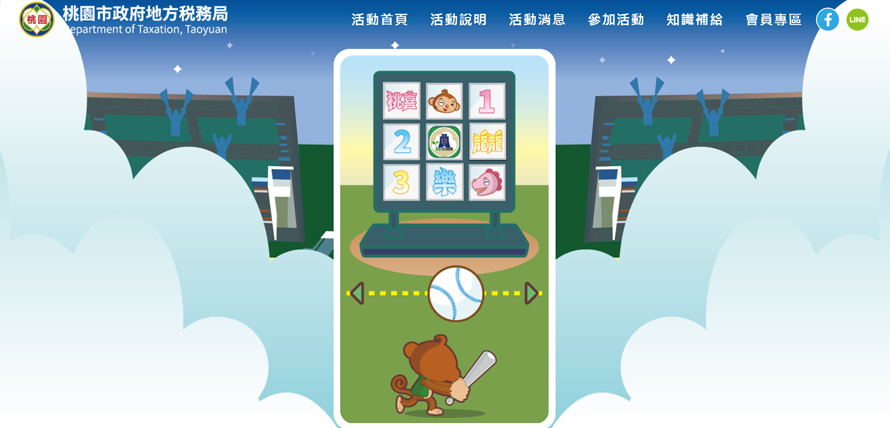Viewport: 890px width, 428px height.
Task: Tap the right arrow beside baseball
Action: tap(532, 293)
